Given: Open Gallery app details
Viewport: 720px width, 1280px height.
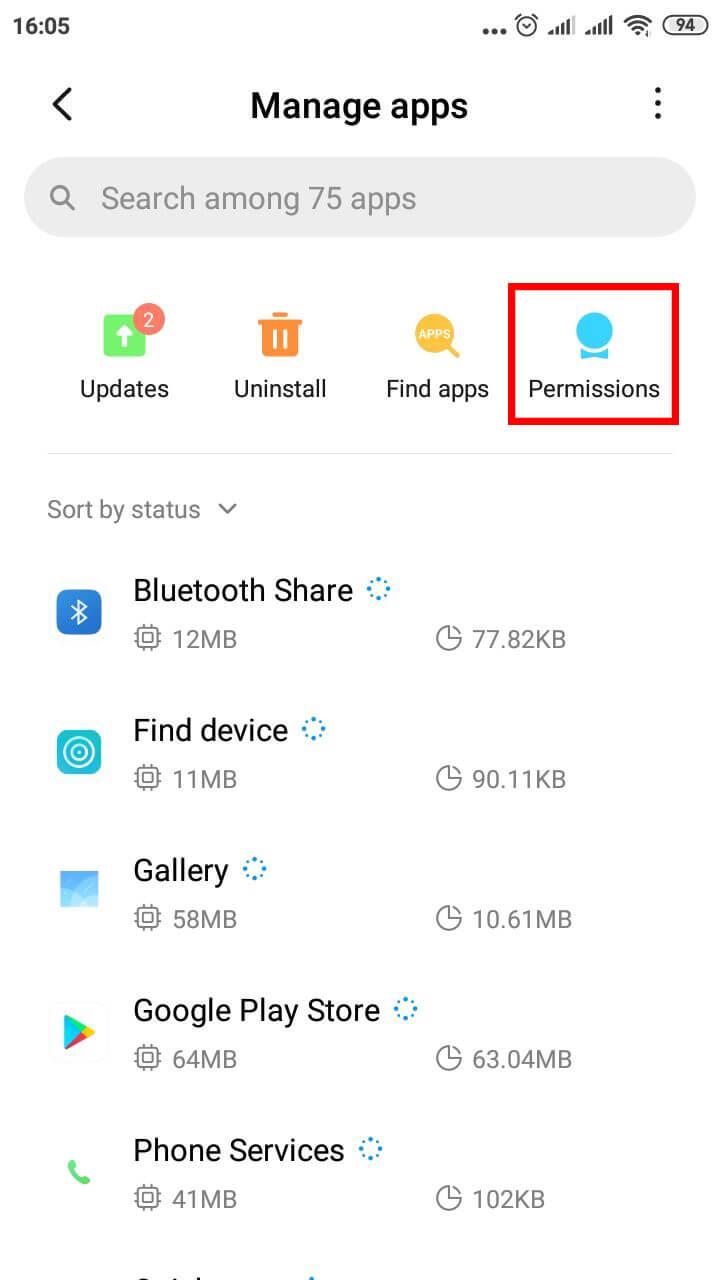Looking at the screenshot, I should point(360,892).
